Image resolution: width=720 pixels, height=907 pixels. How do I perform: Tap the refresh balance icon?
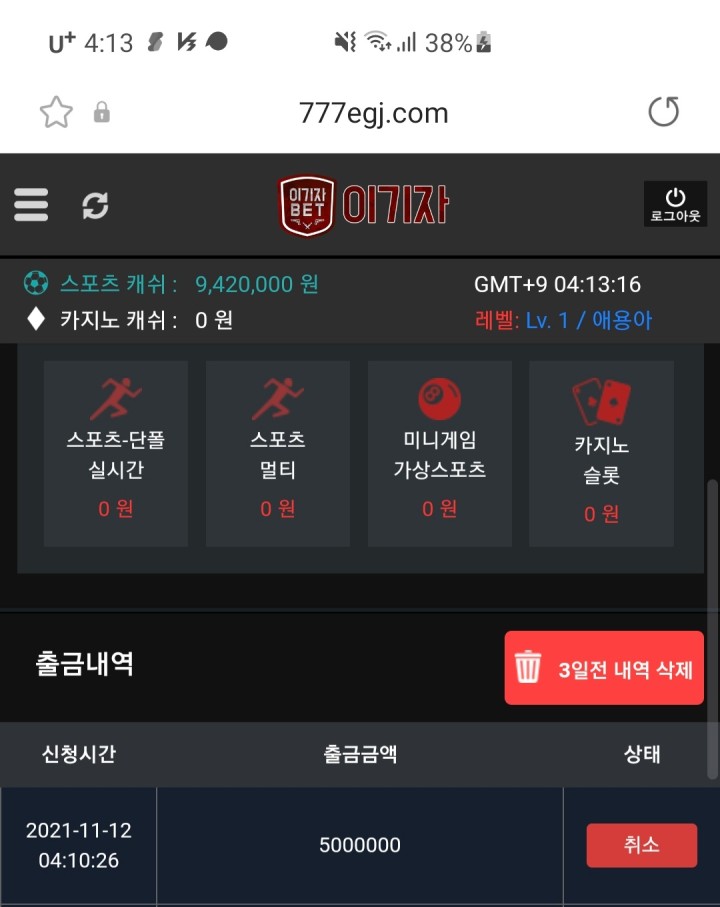click(x=95, y=206)
